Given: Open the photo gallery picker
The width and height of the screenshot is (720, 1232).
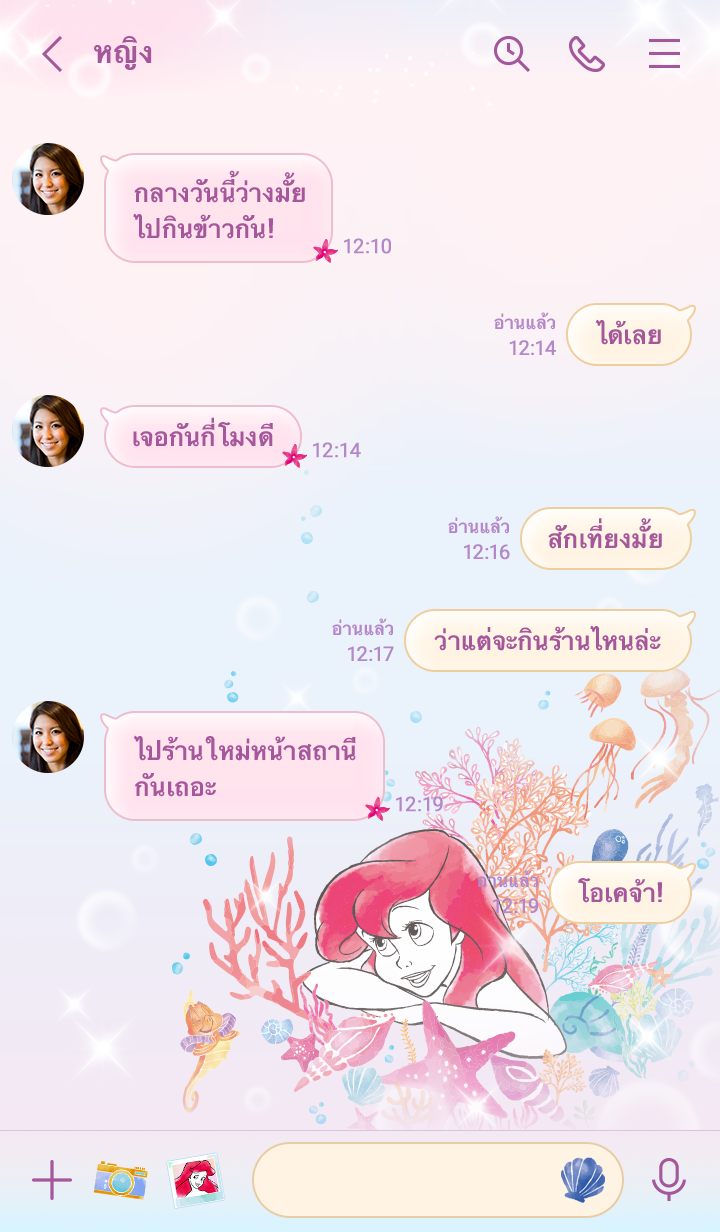Looking at the screenshot, I should coord(195,1181).
